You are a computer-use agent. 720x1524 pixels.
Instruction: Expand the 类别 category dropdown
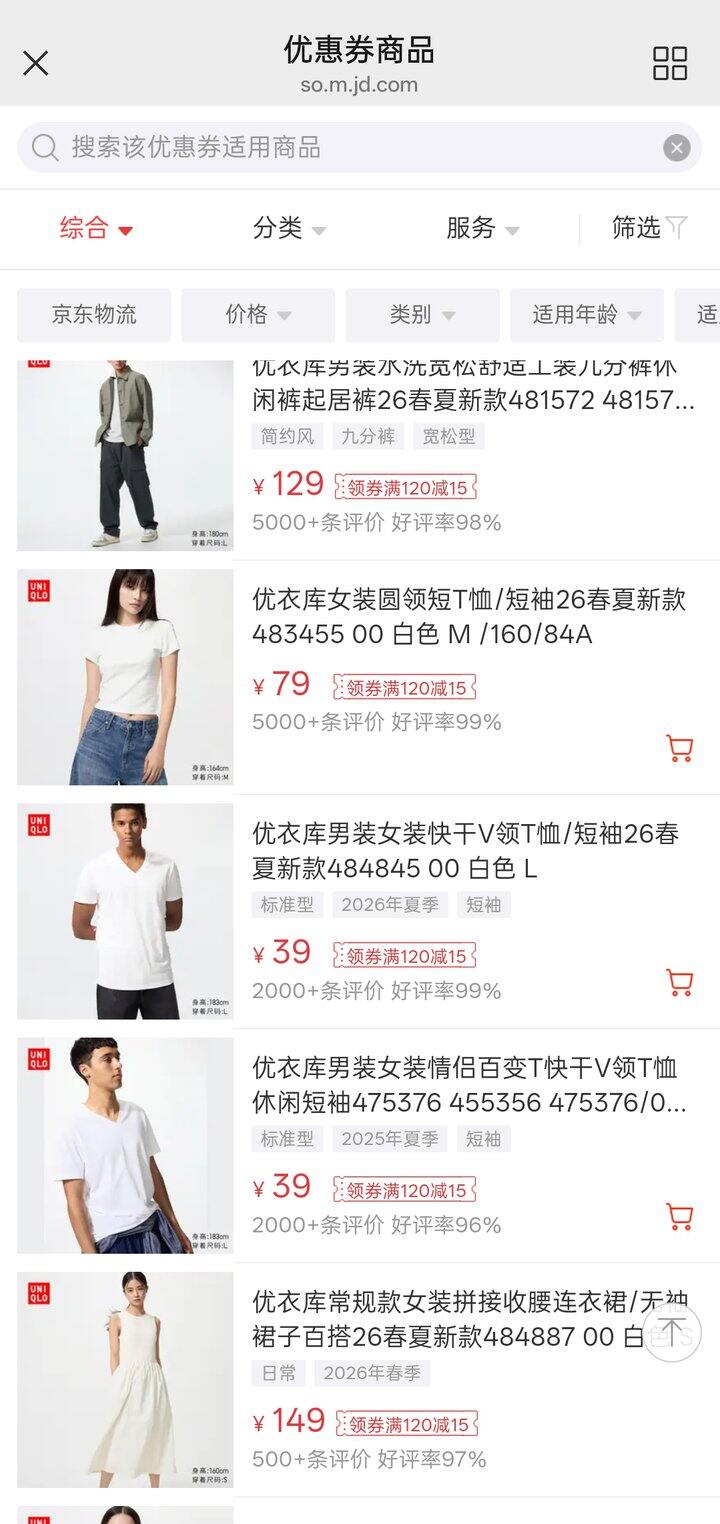[420, 315]
